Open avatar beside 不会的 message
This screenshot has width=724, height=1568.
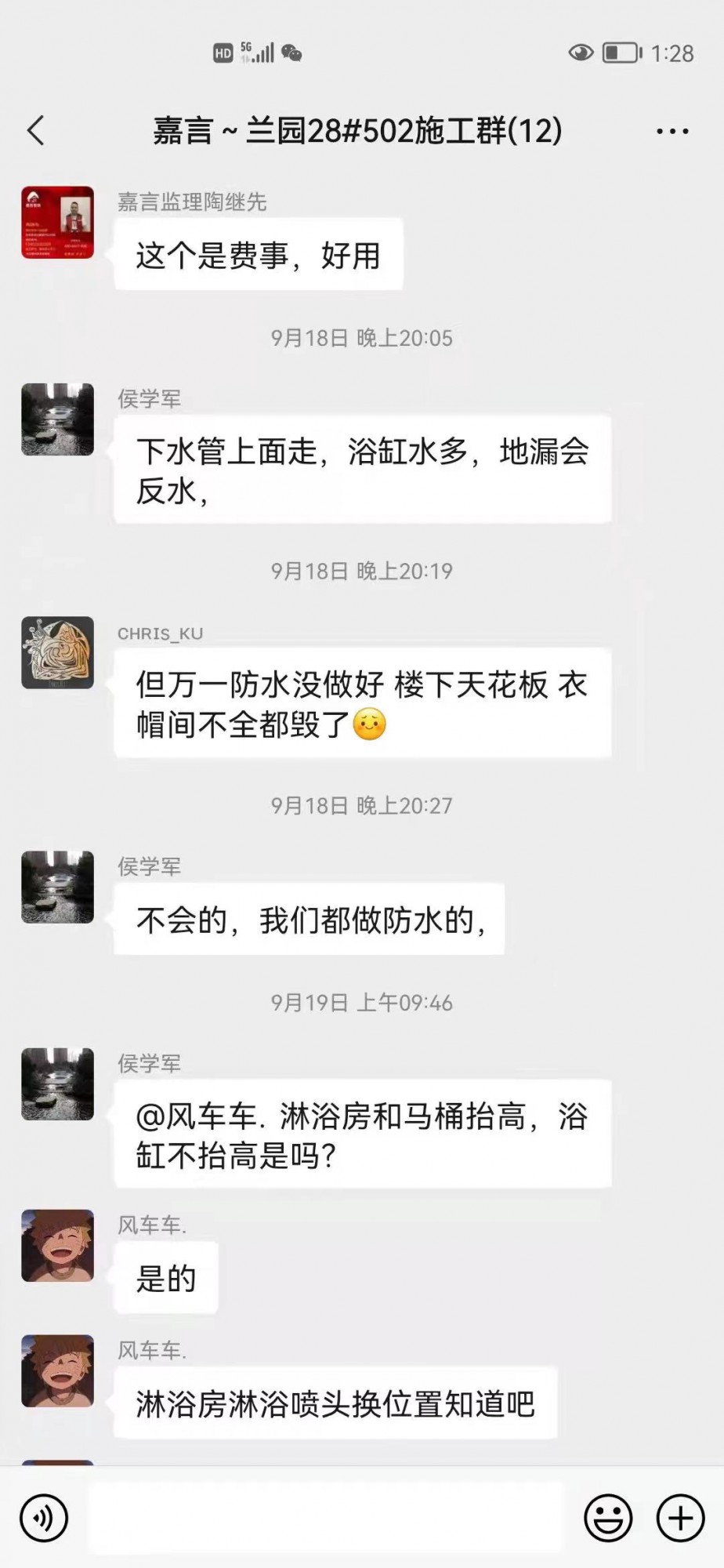pos(57,887)
